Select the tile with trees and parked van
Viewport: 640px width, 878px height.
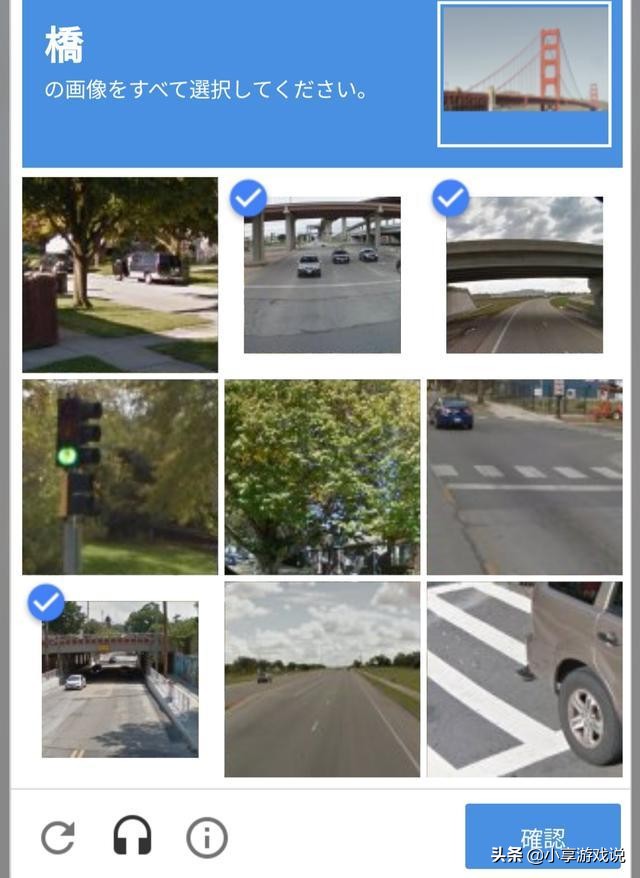click(120, 274)
